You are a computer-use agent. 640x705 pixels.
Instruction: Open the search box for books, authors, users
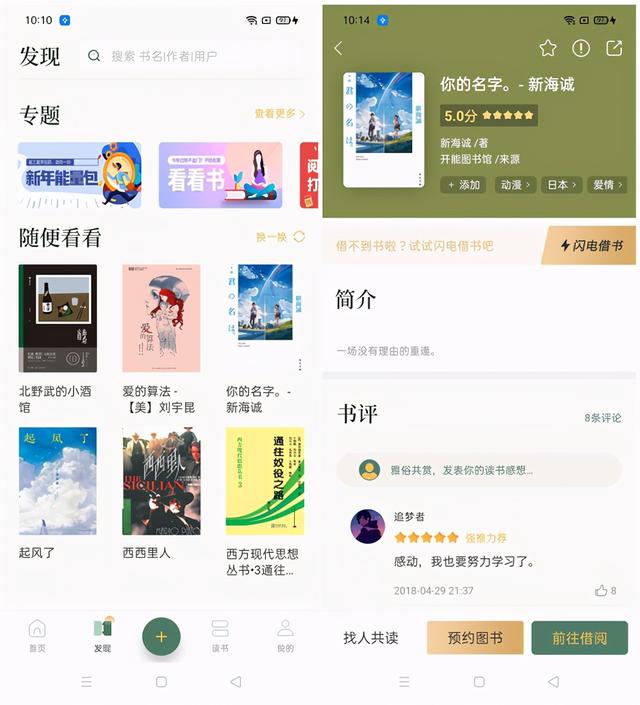click(x=190, y=56)
